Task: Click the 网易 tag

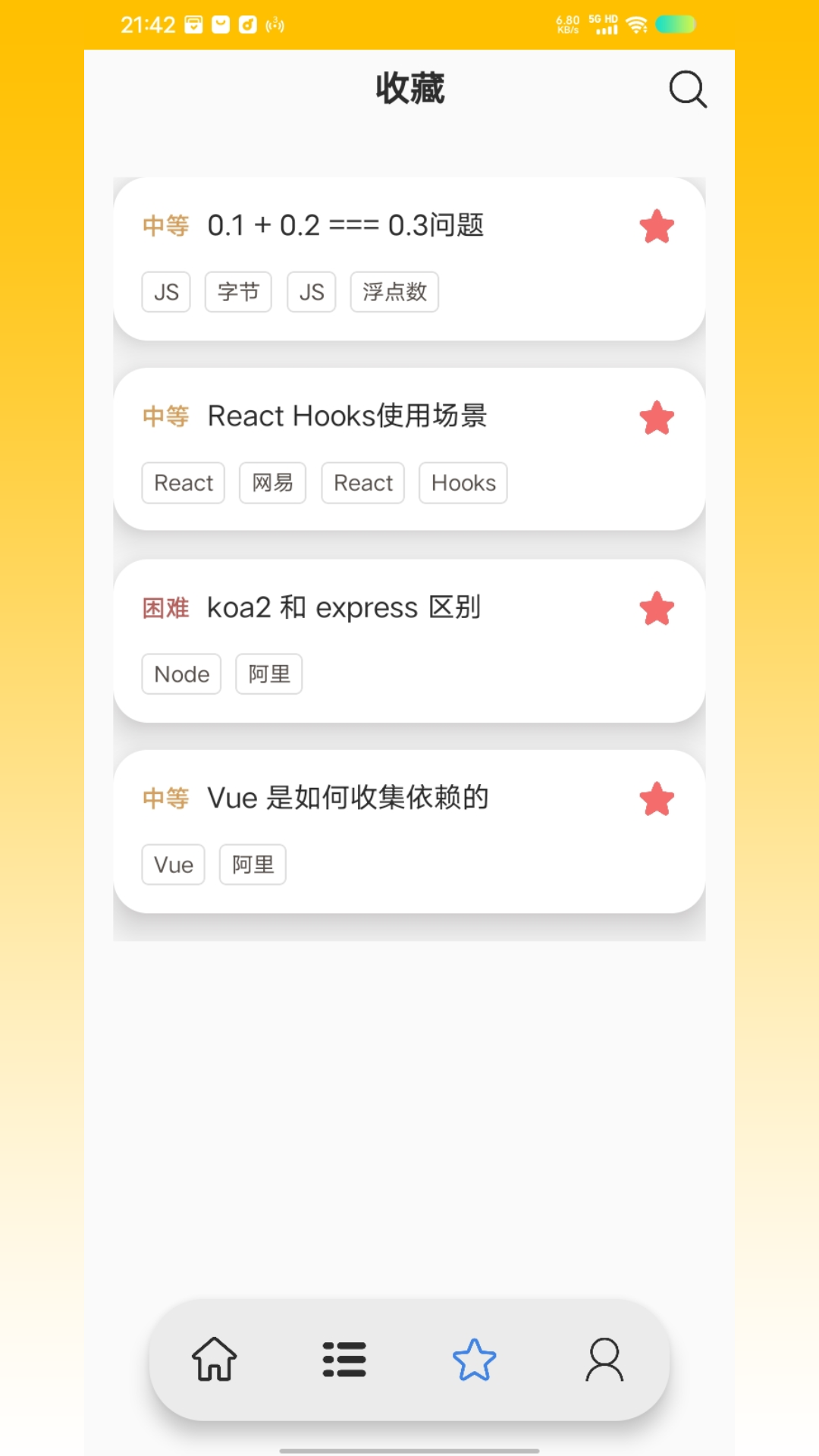Action: 272,482
